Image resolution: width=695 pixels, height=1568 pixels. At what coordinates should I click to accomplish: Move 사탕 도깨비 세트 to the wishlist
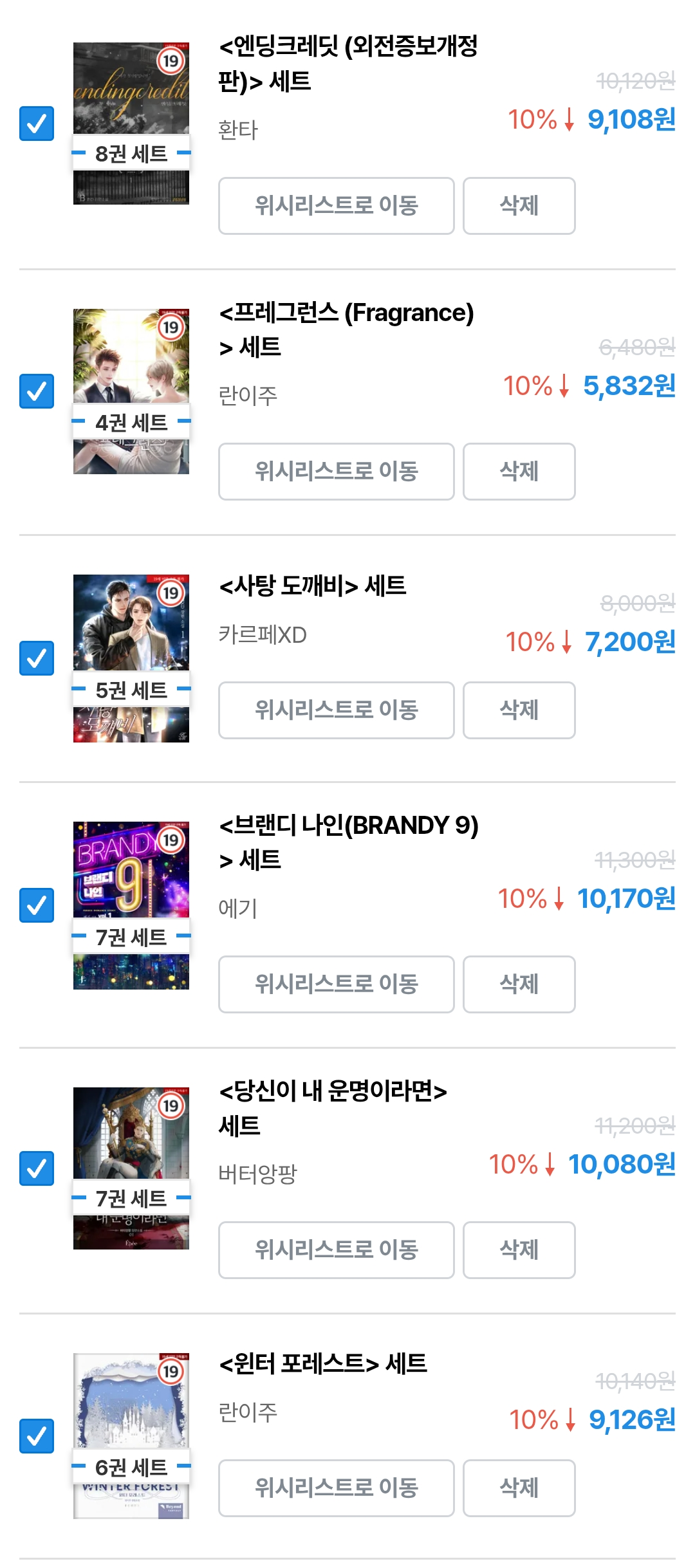[336, 710]
